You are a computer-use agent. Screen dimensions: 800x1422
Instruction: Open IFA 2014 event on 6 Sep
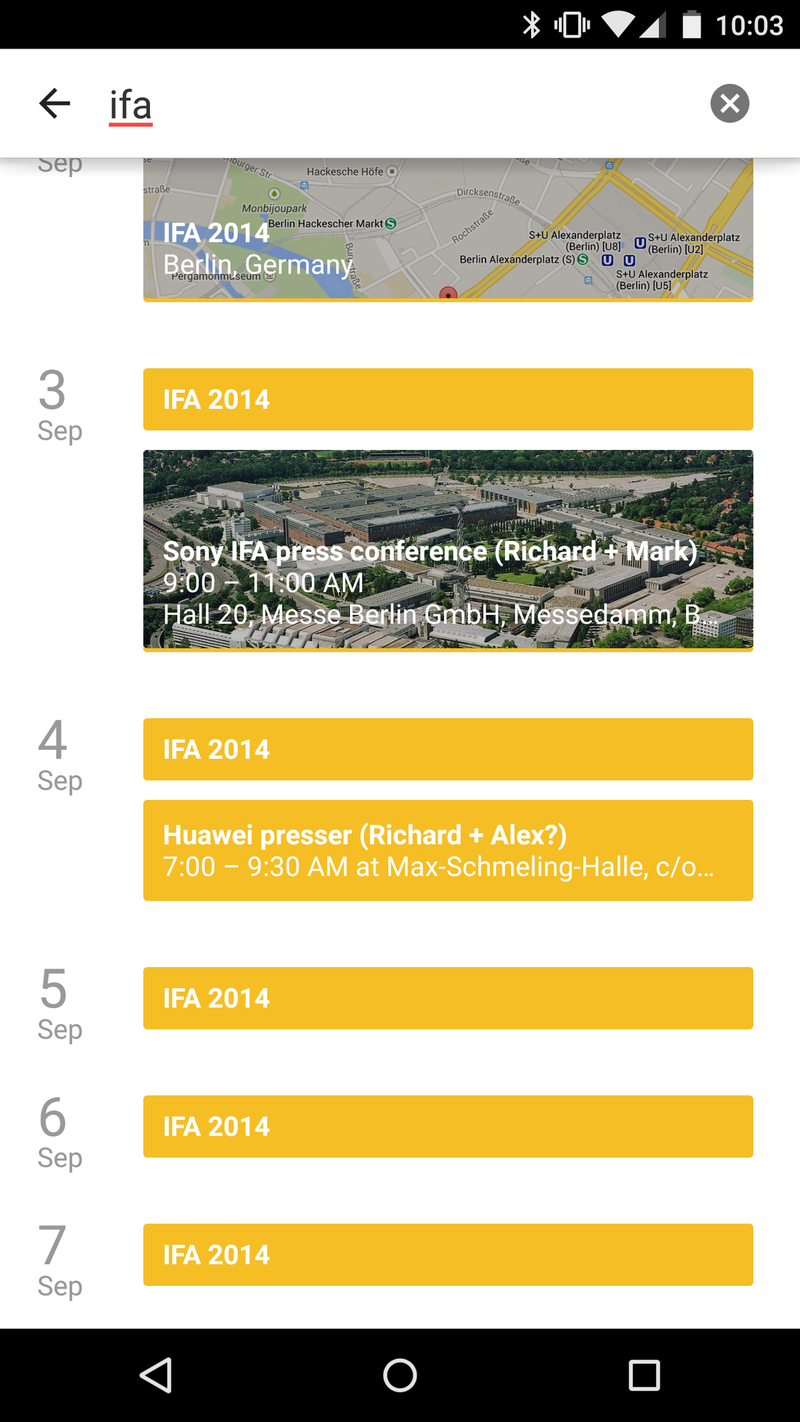pos(448,1126)
